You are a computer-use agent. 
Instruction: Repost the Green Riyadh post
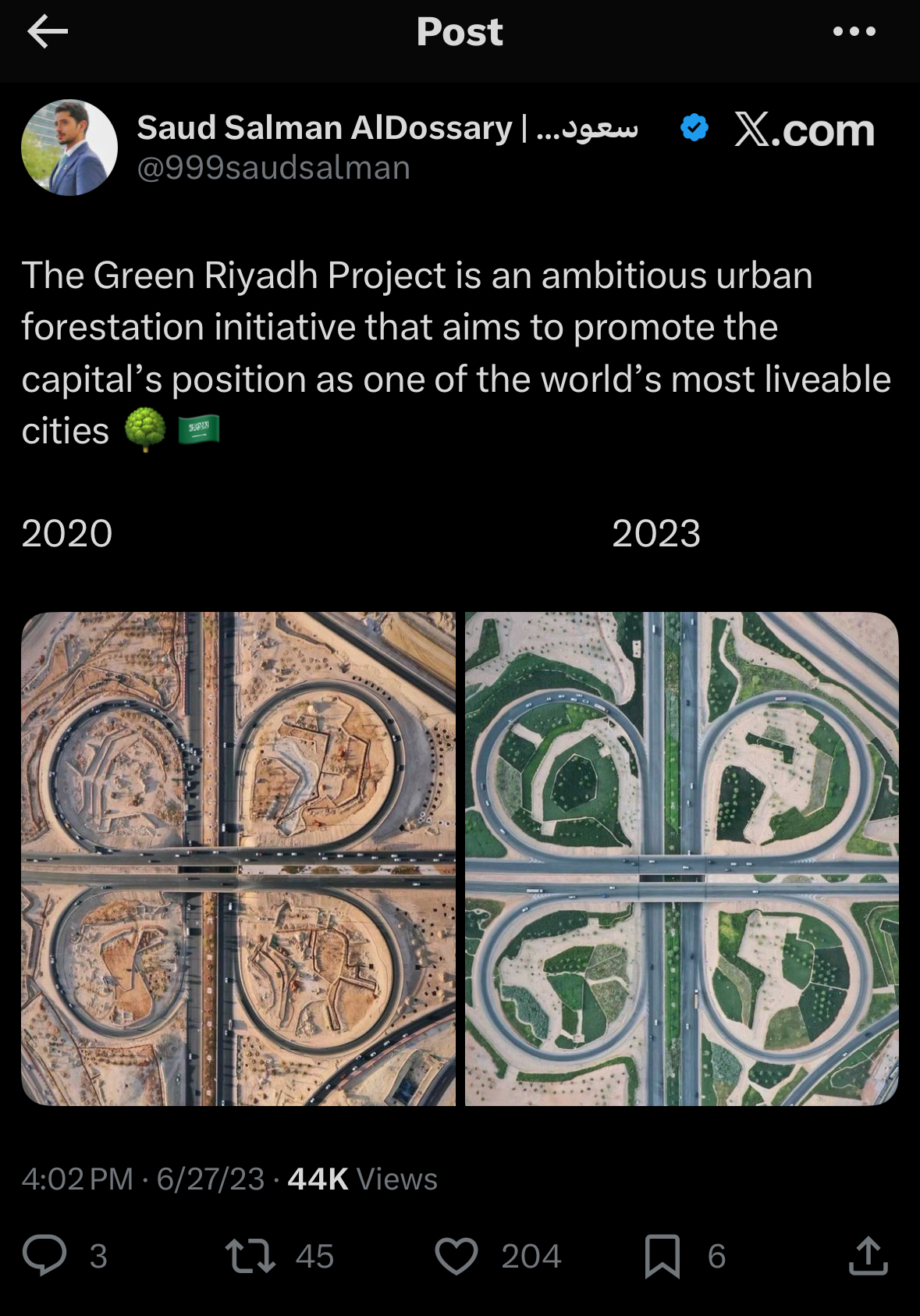tap(250, 1256)
